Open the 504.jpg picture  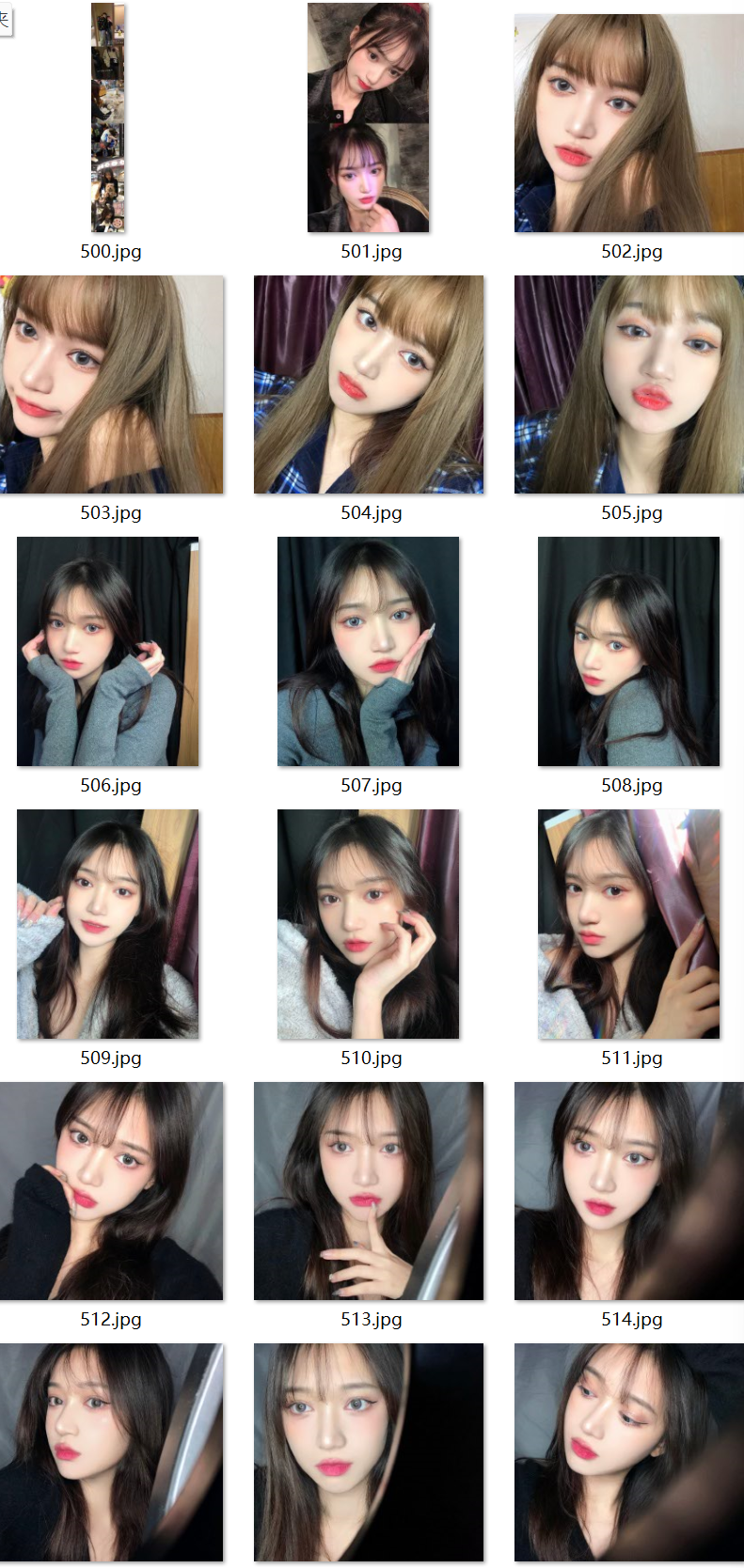[369, 384]
